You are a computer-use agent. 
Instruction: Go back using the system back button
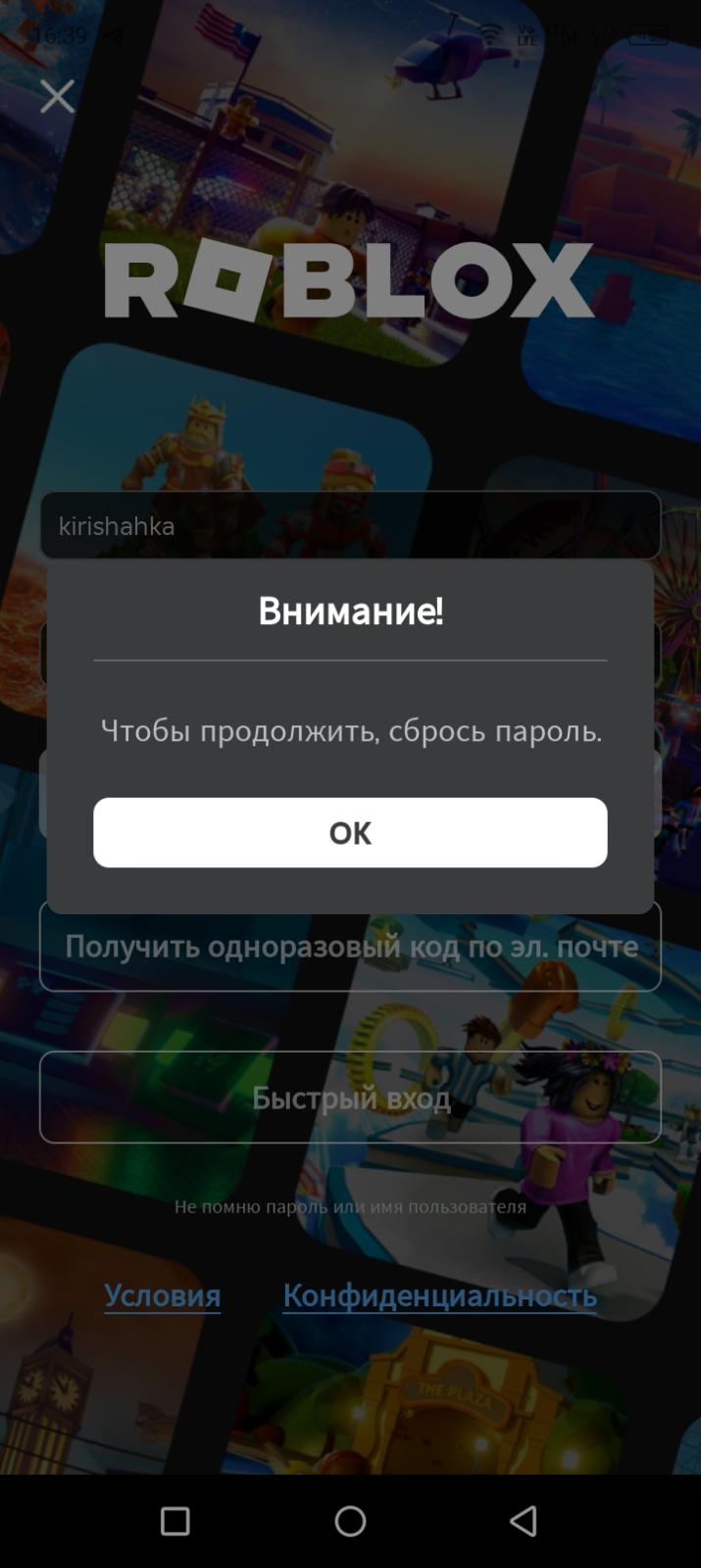click(x=524, y=1521)
